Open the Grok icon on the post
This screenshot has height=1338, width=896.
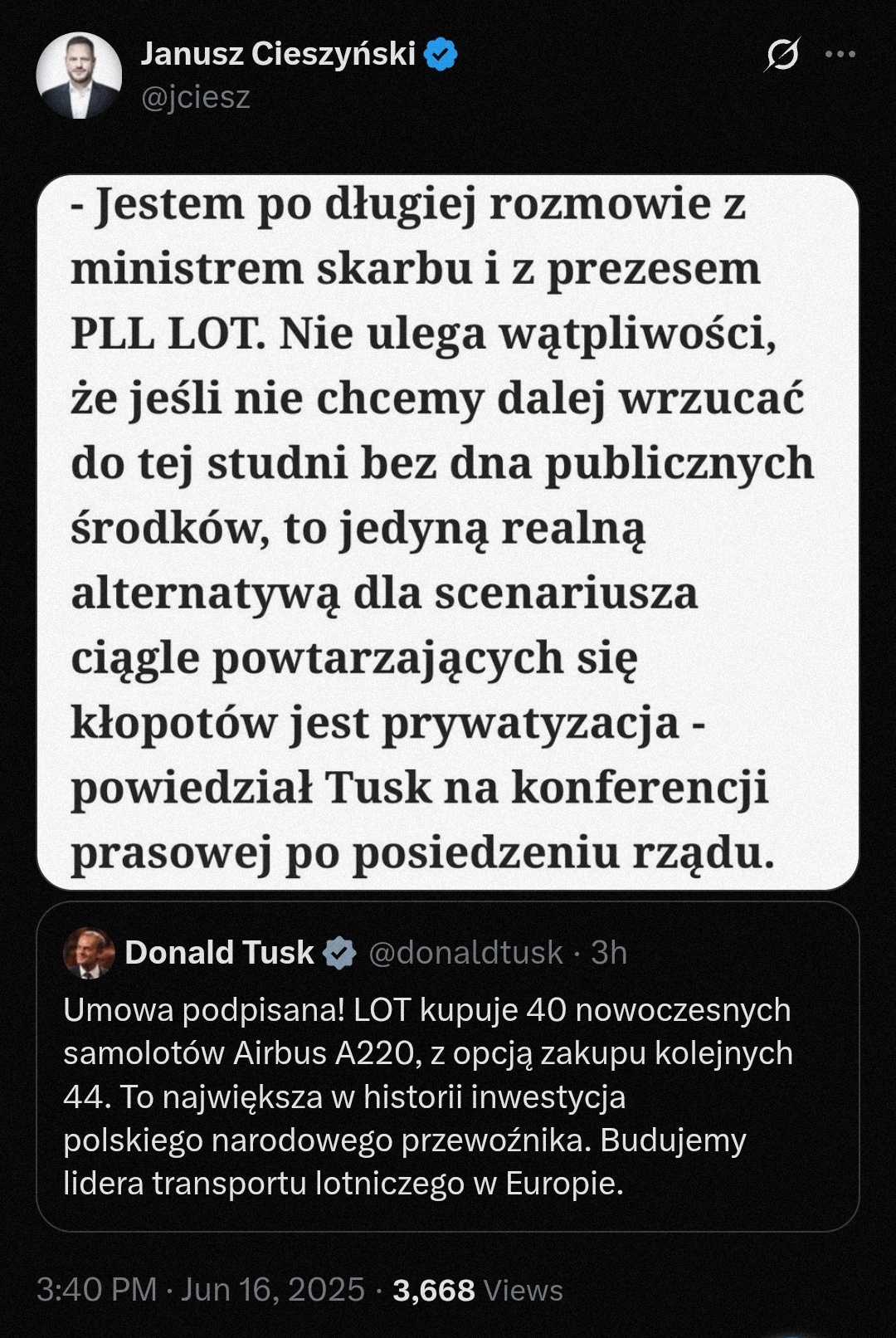click(782, 55)
